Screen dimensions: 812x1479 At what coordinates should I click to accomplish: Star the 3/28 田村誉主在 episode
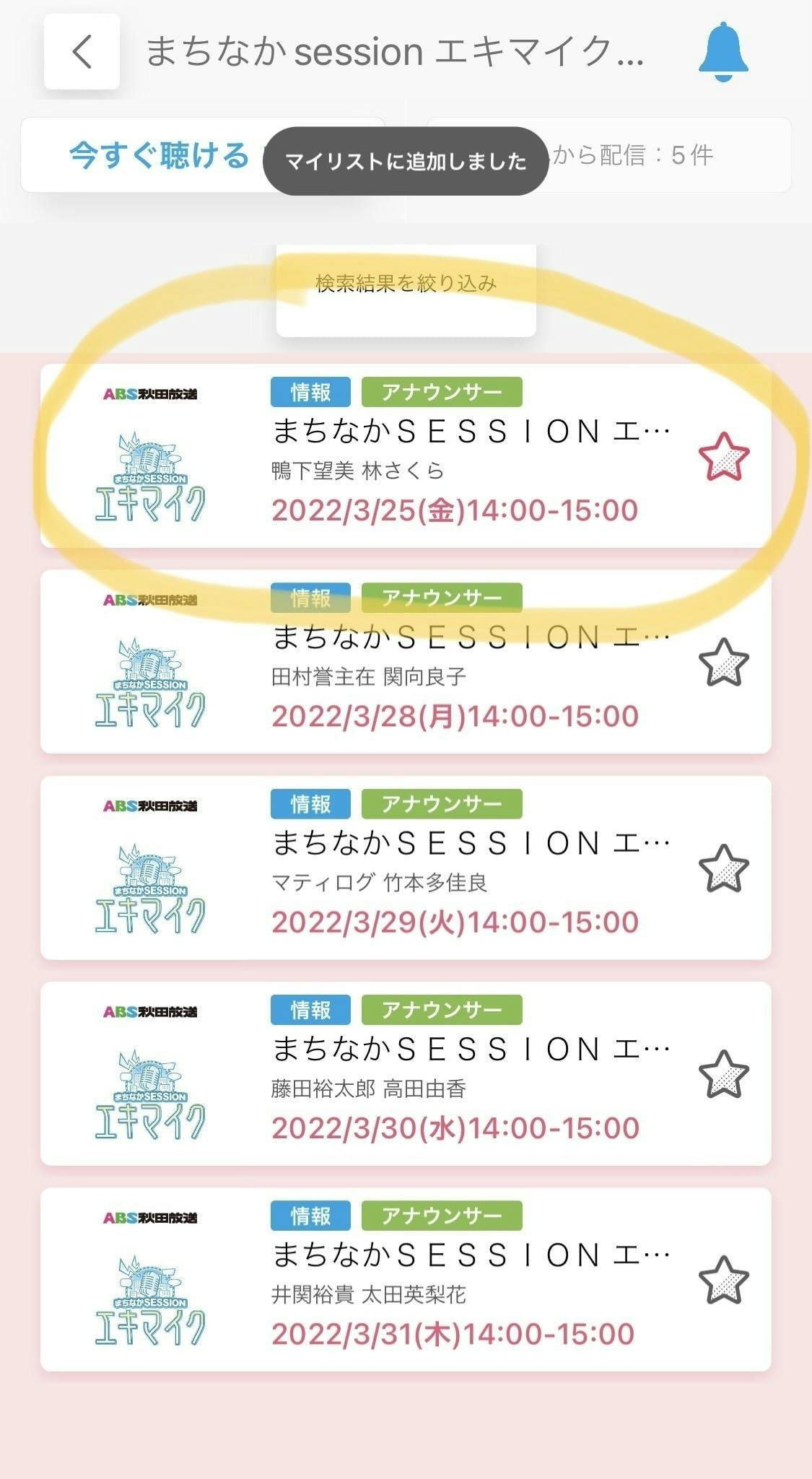tap(723, 663)
